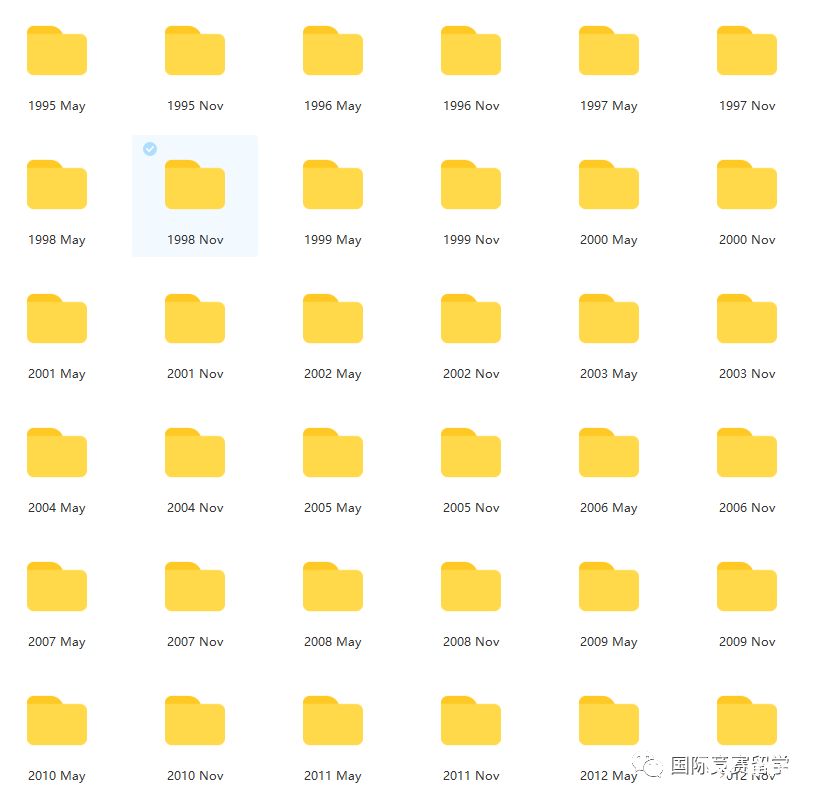
Task: Open the 2001 May folder
Action: [57, 320]
